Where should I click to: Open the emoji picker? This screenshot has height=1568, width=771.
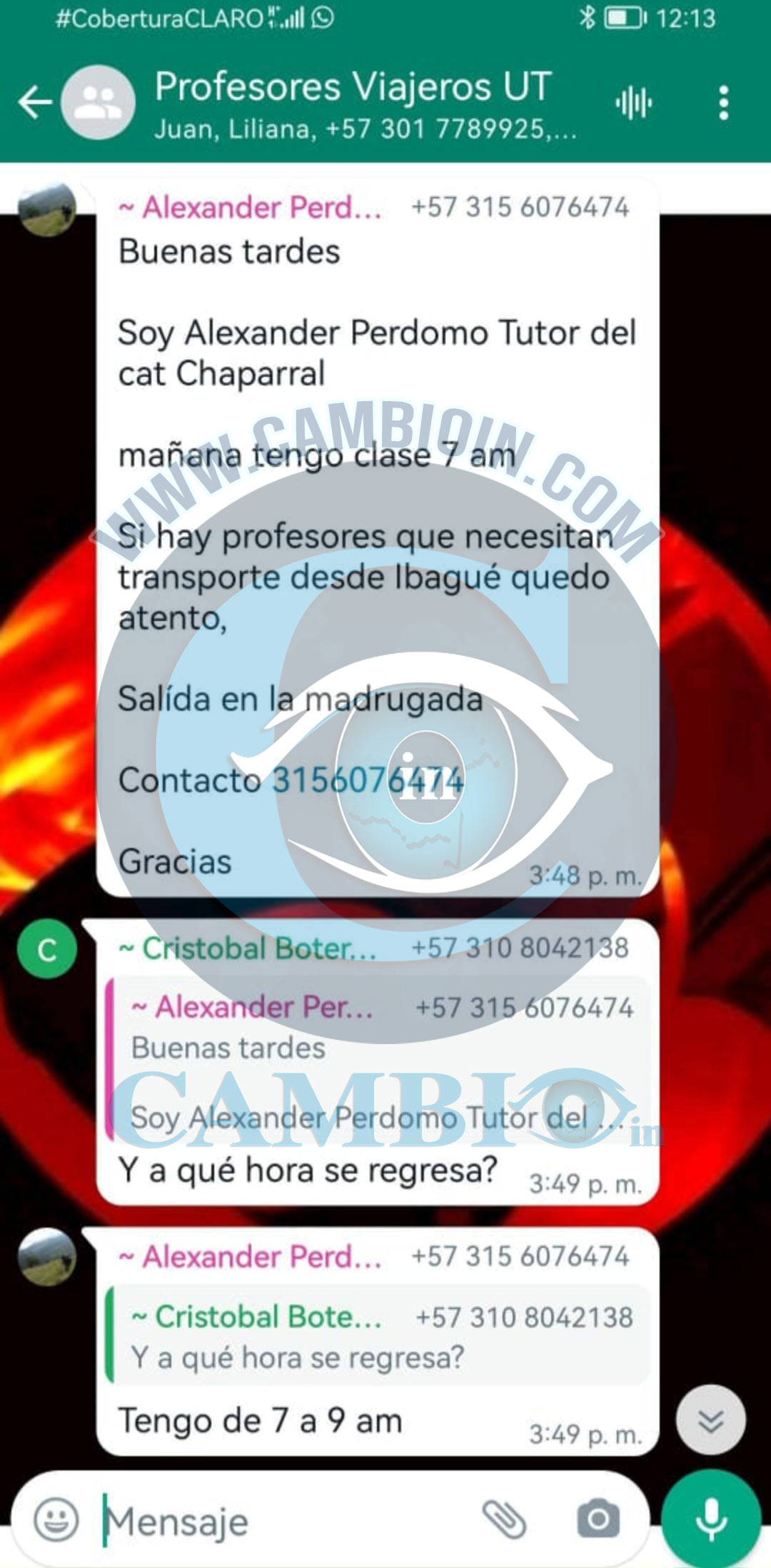56,1520
